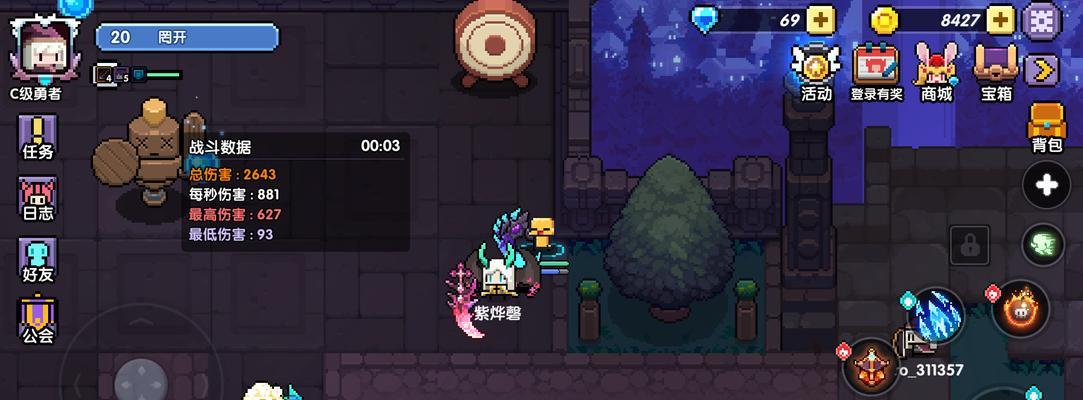The width and height of the screenshot is (1083, 400).
Task: Open the 活动 events menu
Action: click(816, 70)
